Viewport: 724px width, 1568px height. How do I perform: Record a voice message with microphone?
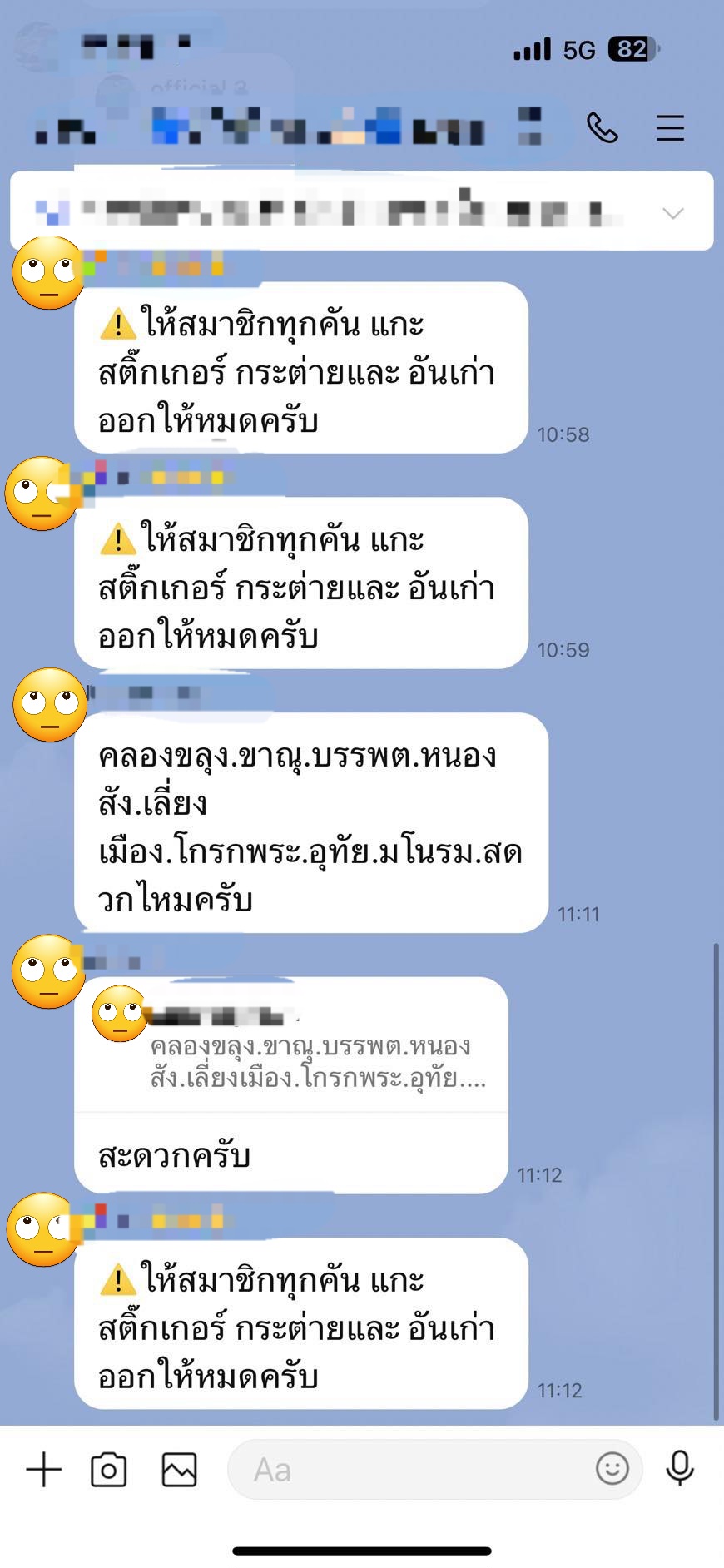[x=680, y=1468]
